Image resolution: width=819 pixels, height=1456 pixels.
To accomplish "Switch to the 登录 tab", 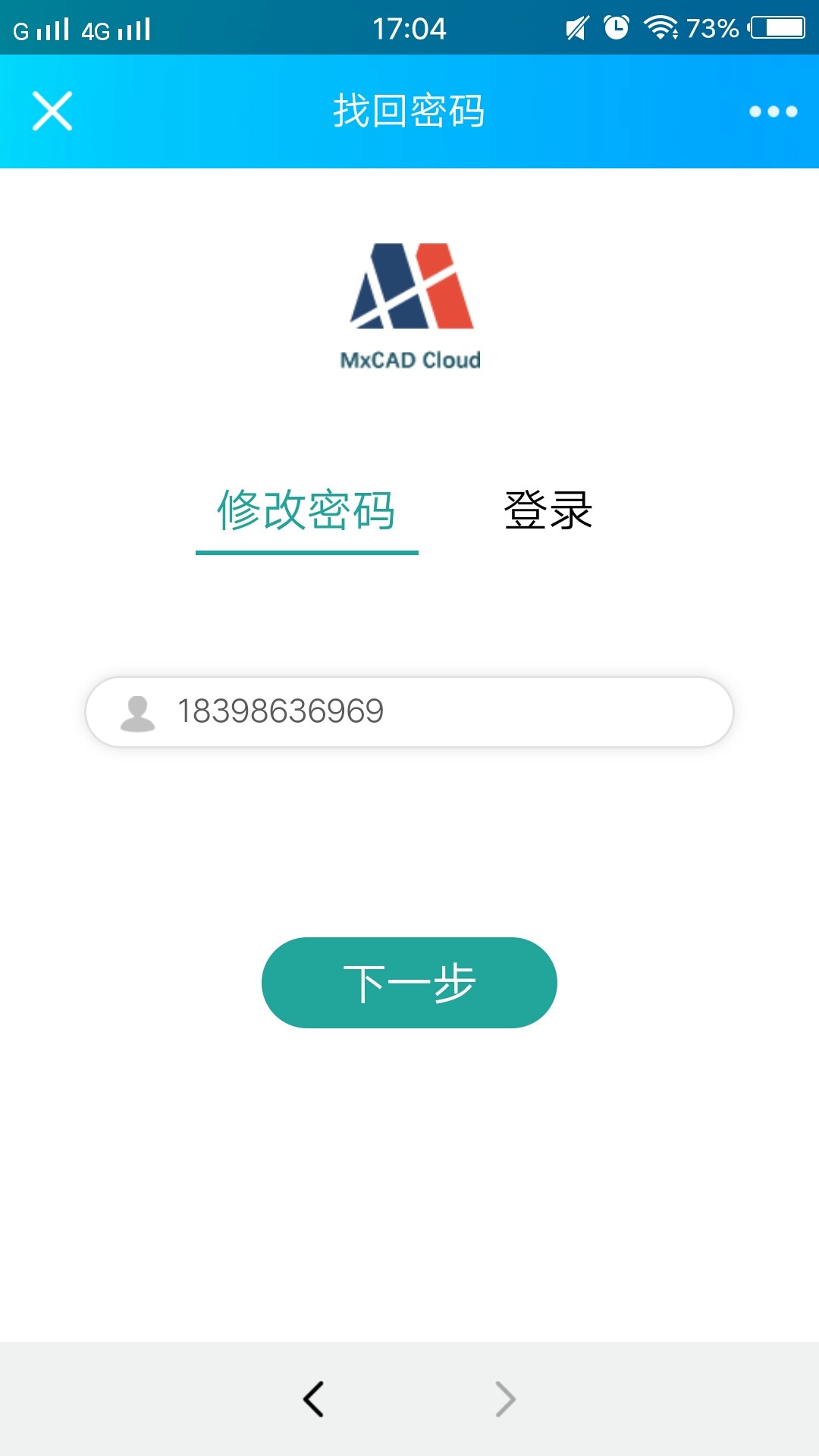I will [548, 510].
